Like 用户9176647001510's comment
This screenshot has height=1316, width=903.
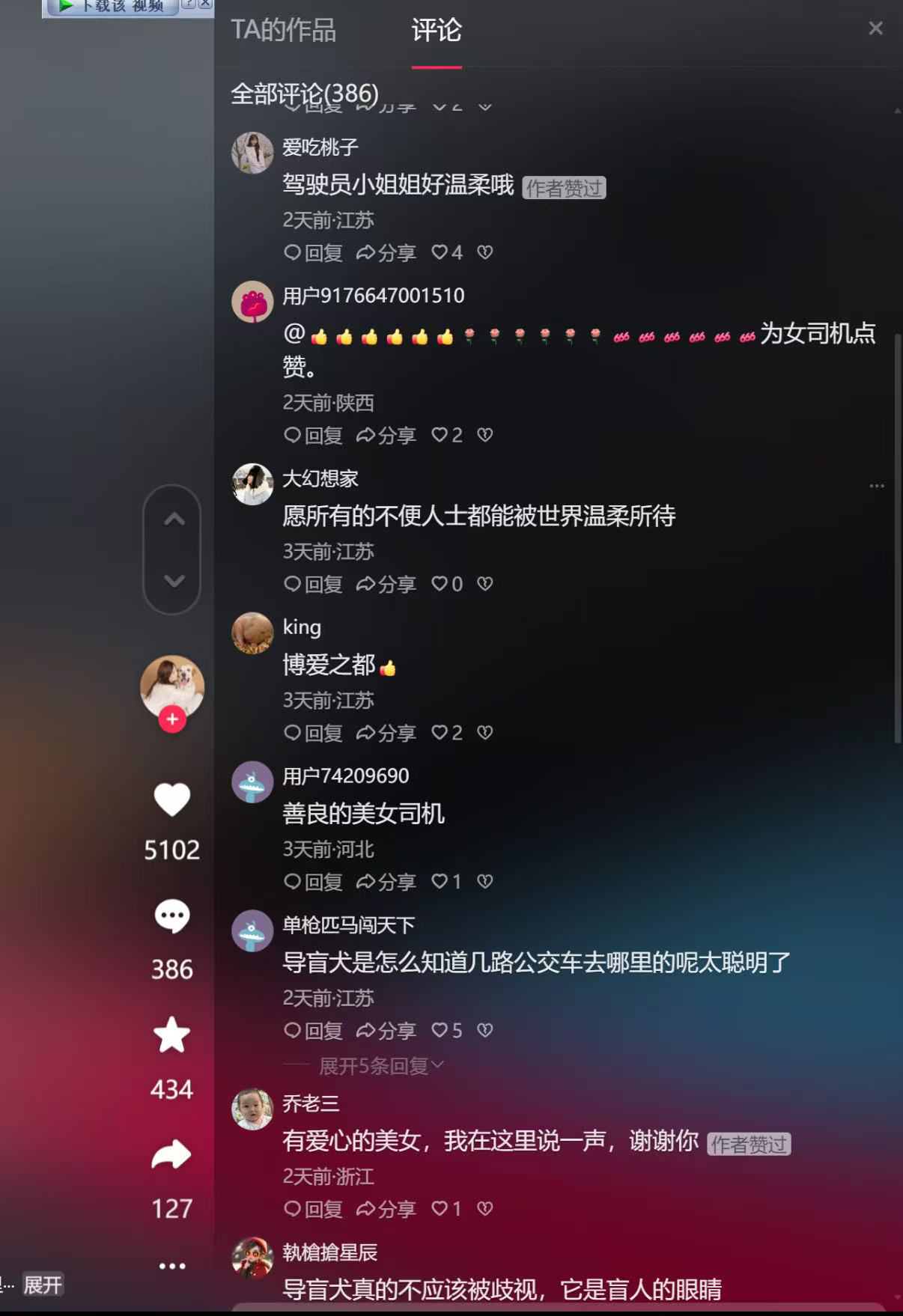pyautogui.click(x=446, y=435)
